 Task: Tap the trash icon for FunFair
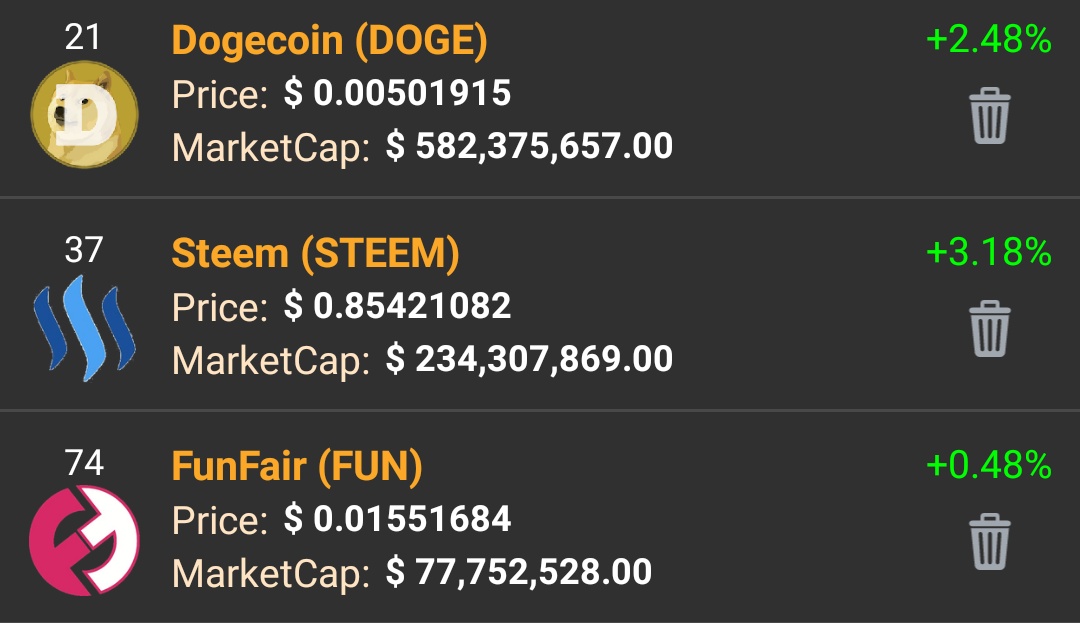(x=989, y=541)
